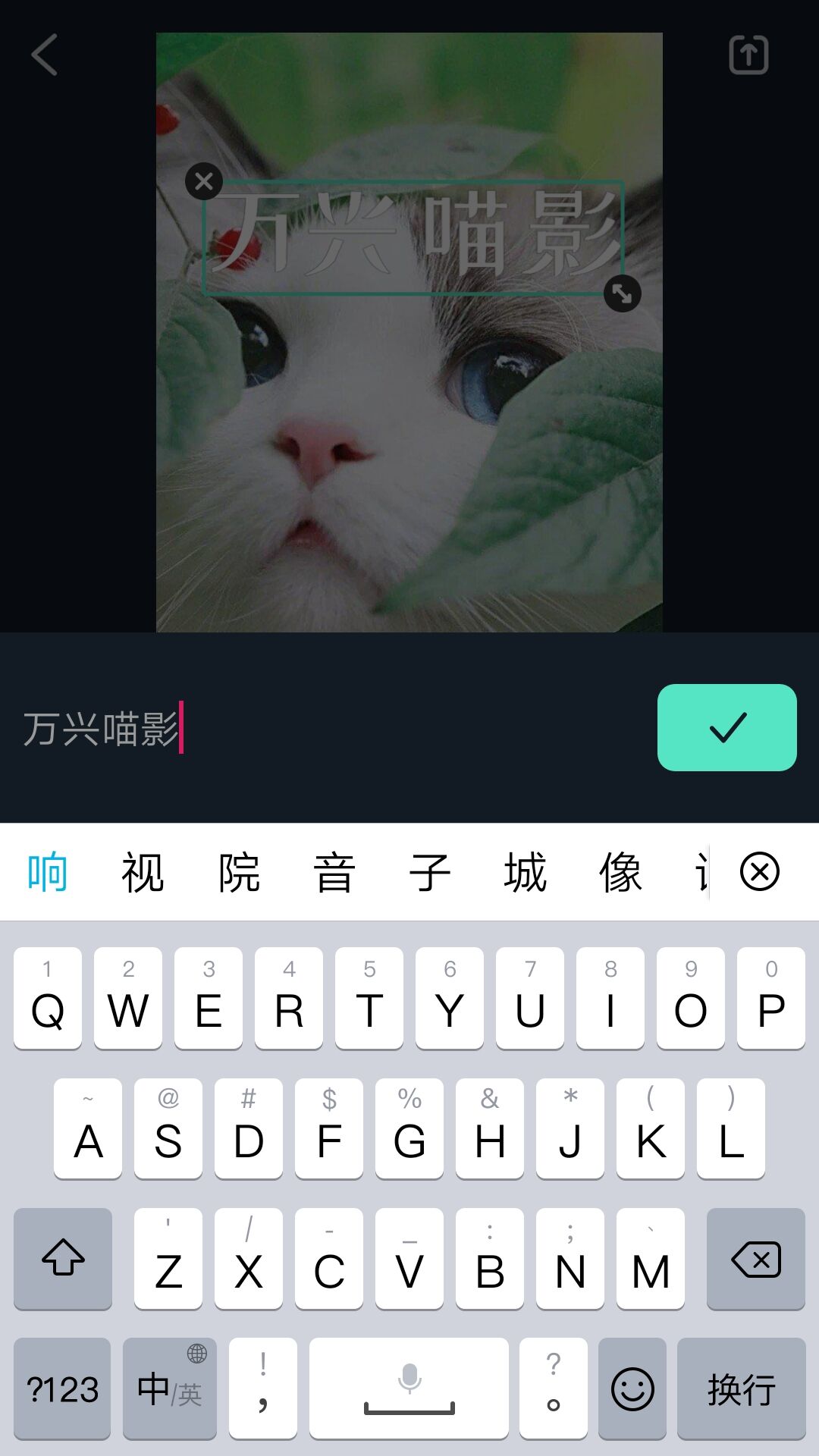This screenshot has height=1456, width=819.
Task: Toggle the 中/英 language key
Action: pos(170,1389)
